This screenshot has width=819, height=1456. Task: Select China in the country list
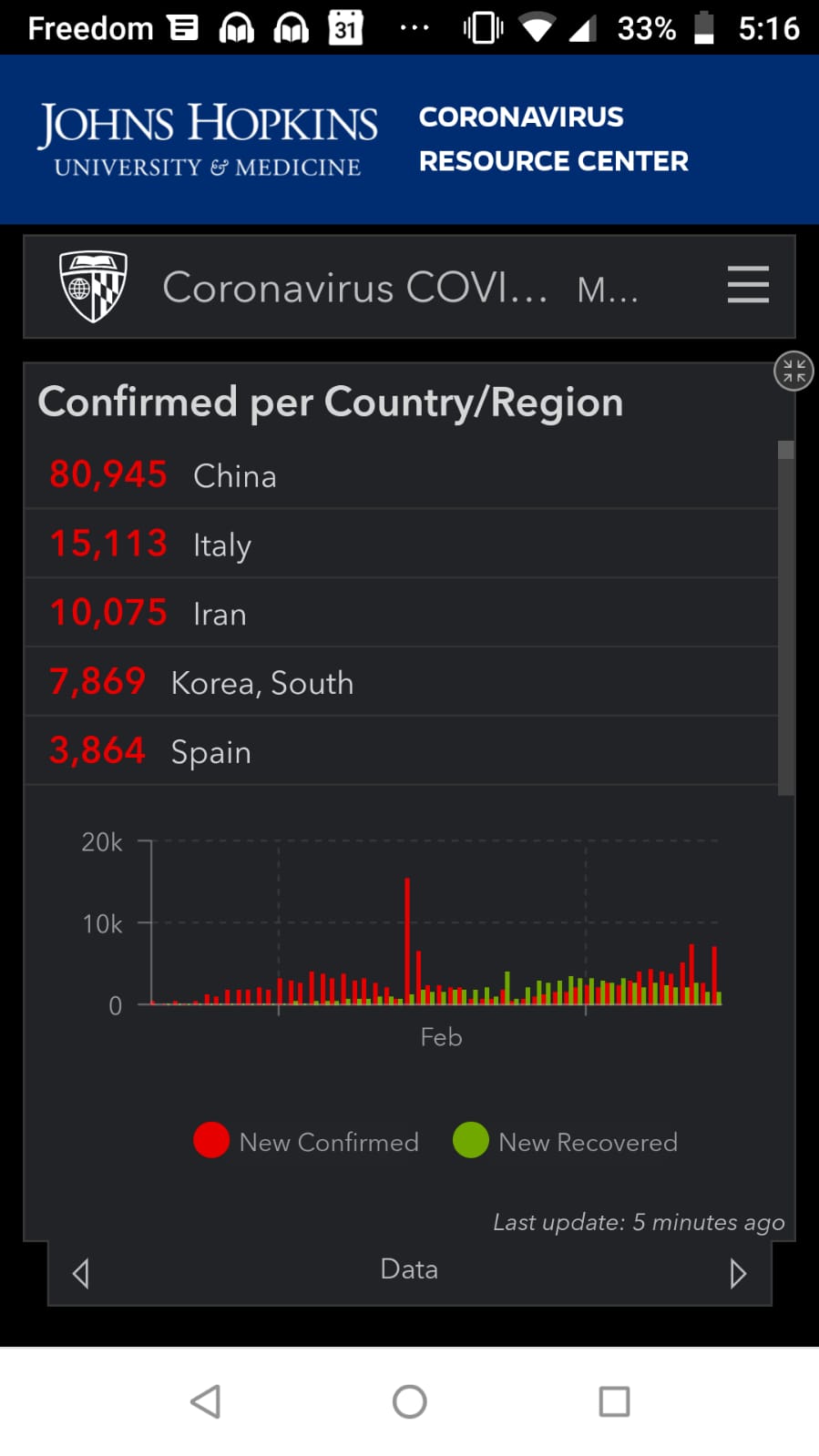[401, 474]
